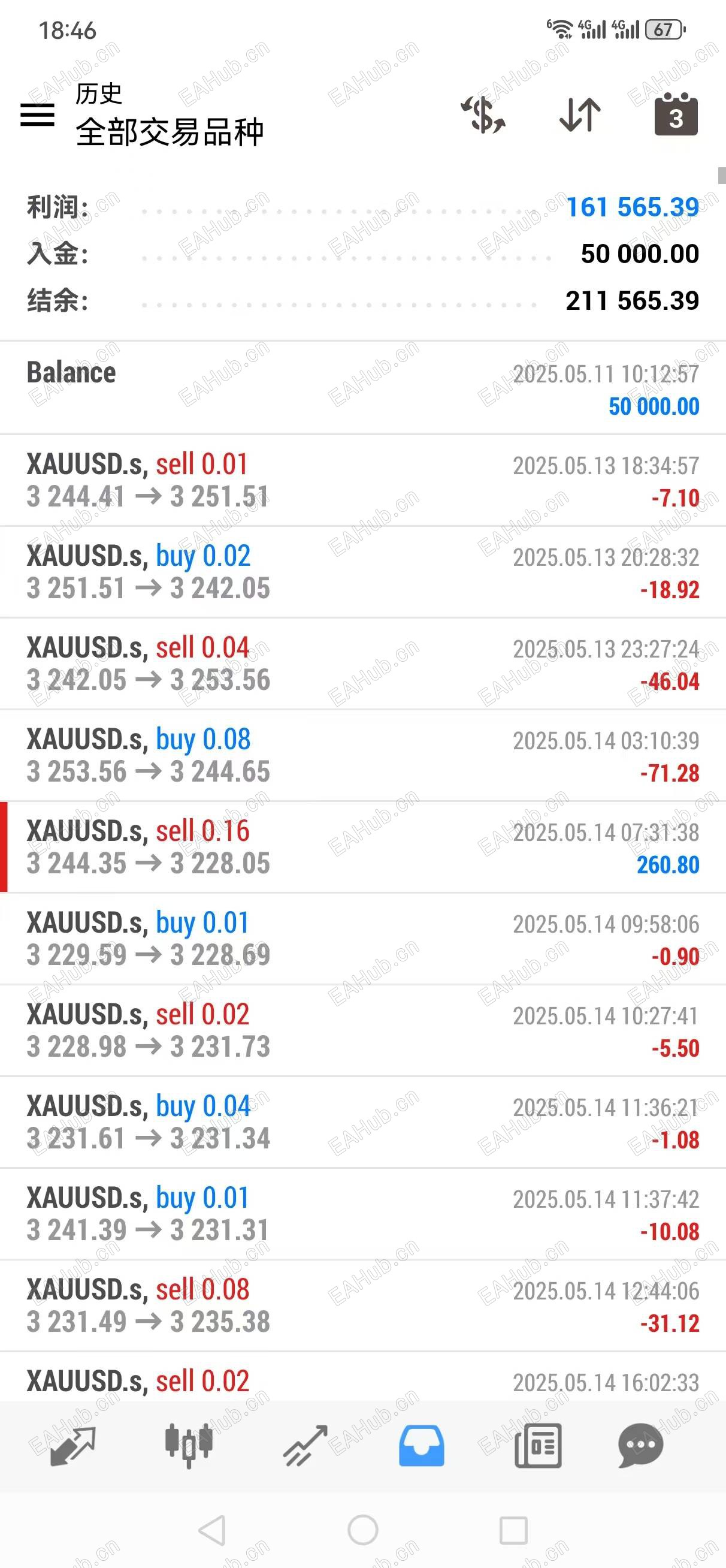Open the calendar date range picker
726x1568 pixels.
676,114
